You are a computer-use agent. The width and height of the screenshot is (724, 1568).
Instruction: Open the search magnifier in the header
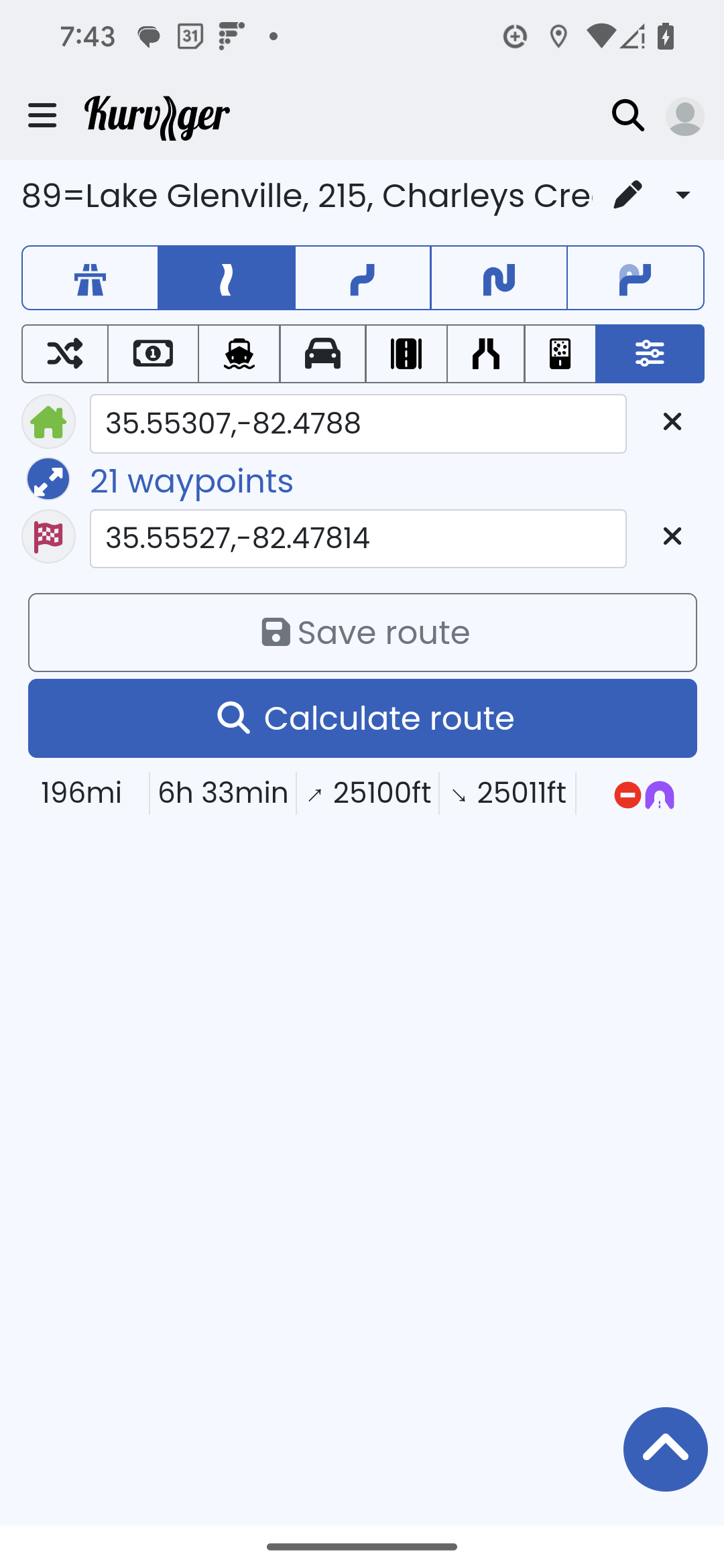[628, 116]
